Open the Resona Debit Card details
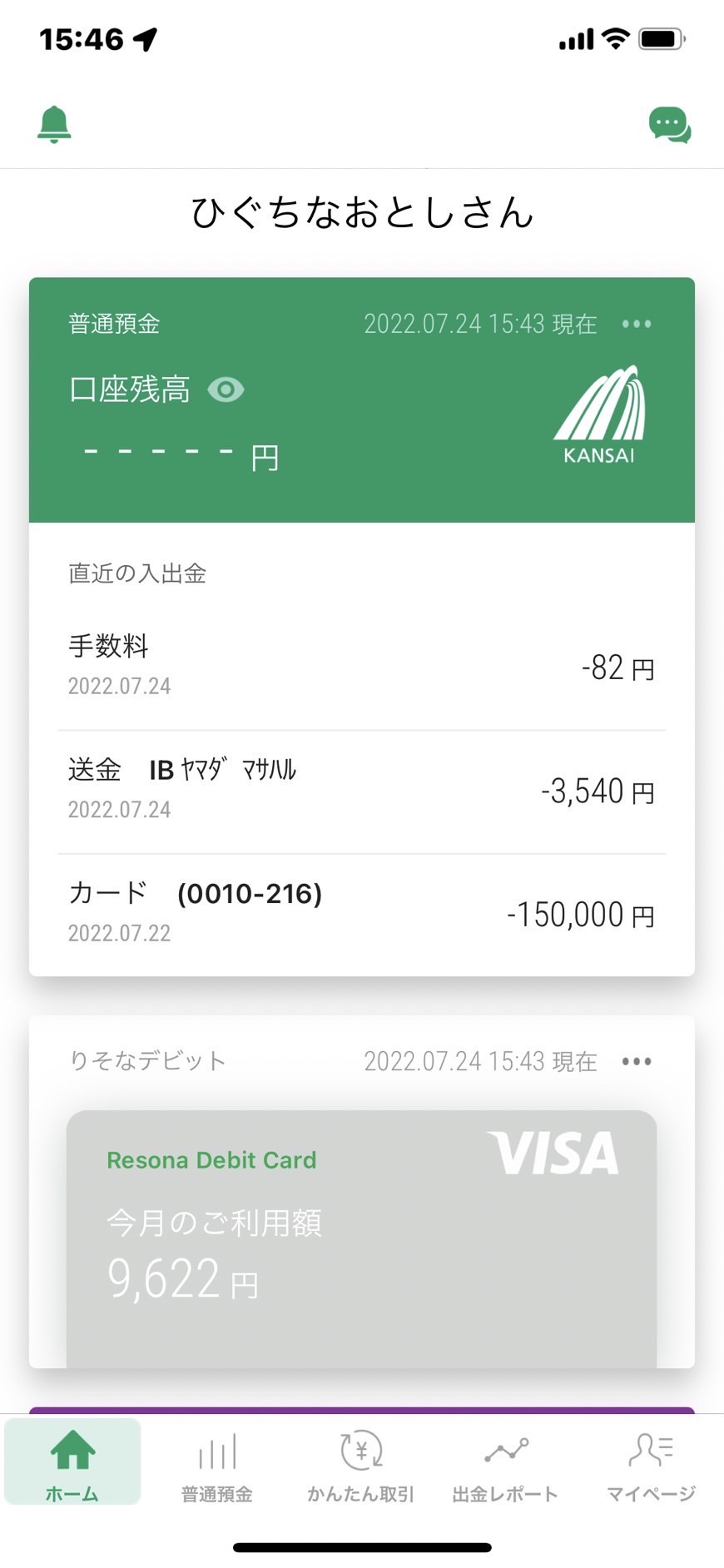 361,1238
